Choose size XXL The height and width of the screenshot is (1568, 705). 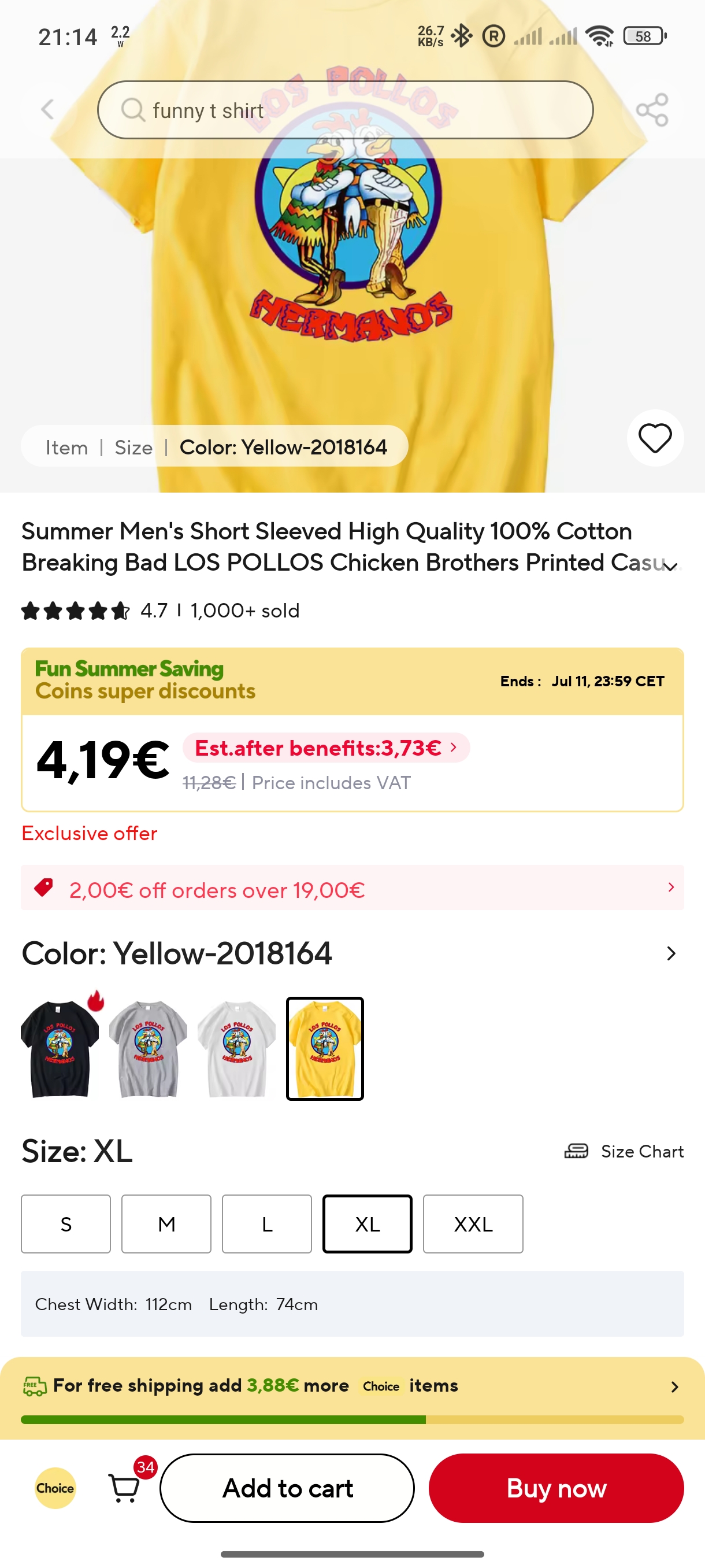[x=473, y=1223]
